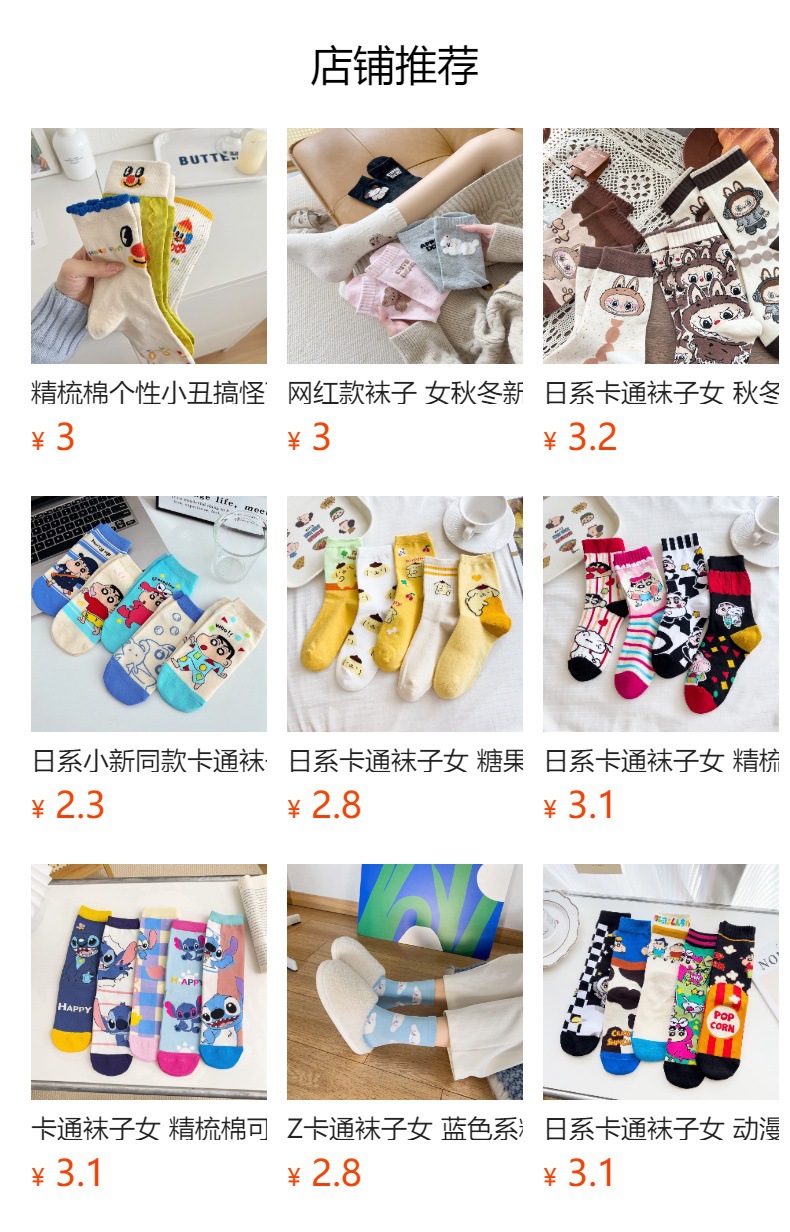Open the 精梳棉个性小丑搞怪 socks product

tap(148, 246)
